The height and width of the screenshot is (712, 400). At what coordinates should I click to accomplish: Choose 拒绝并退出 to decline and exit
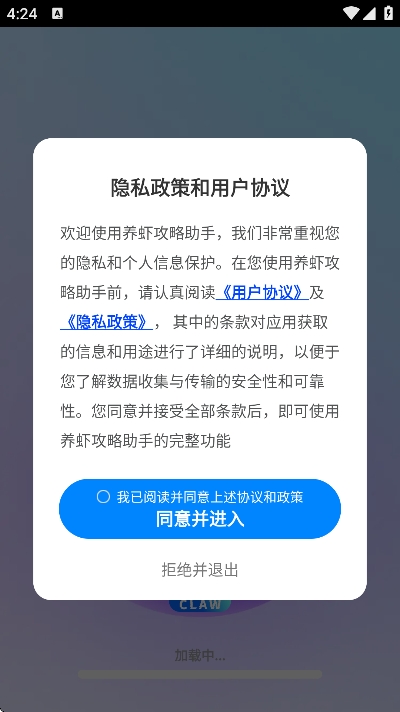200,569
